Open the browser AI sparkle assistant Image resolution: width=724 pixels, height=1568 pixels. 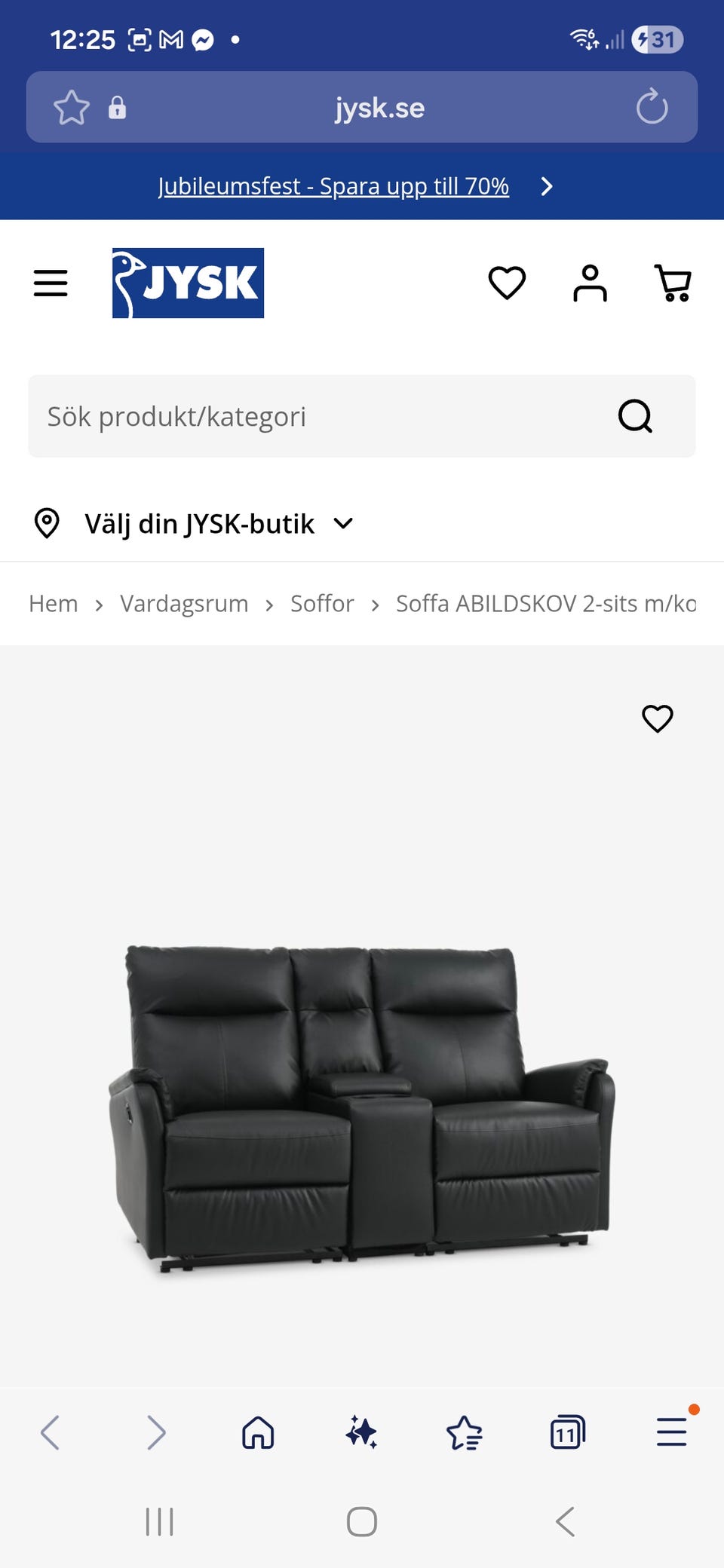(361, 1432)
